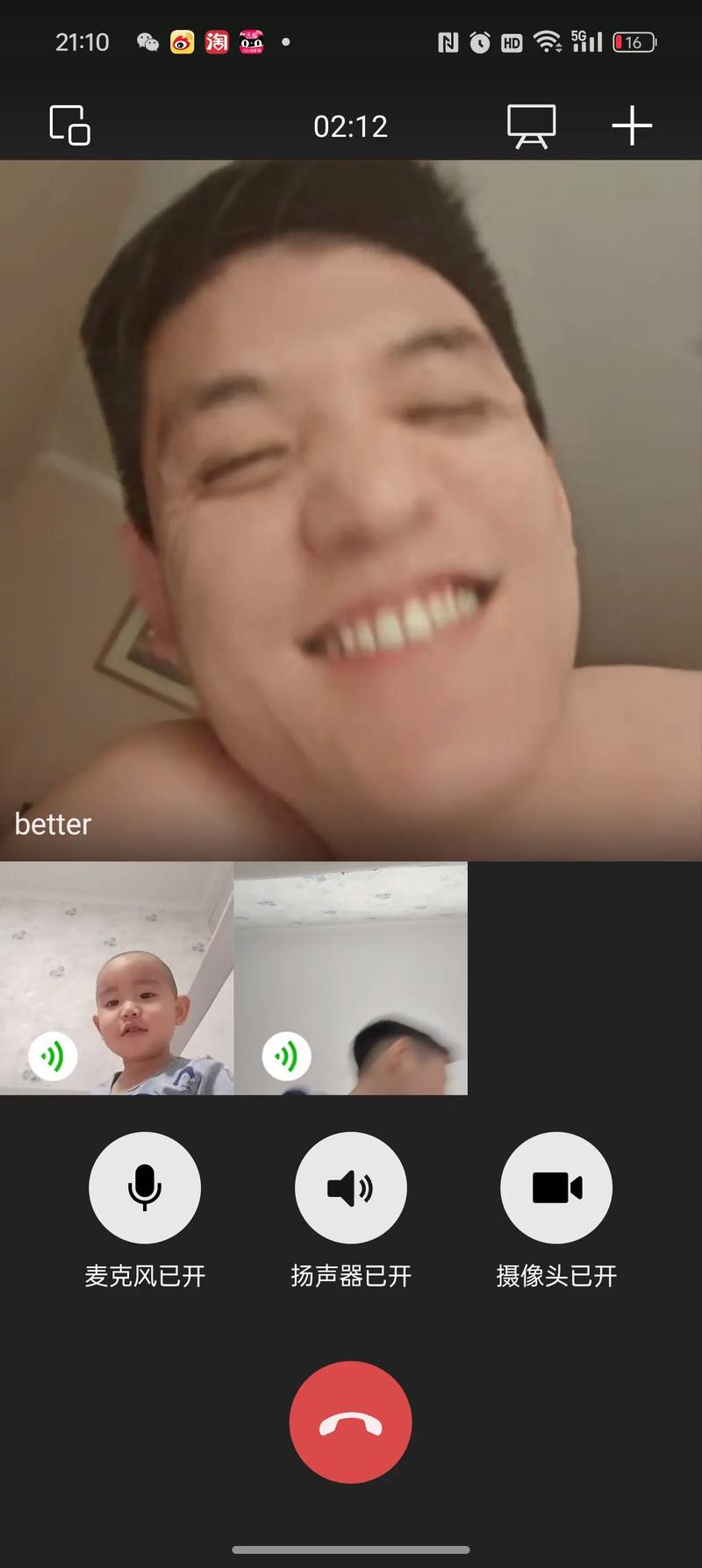This screenshot has height=1568, width=702.
Task: Turn off the speaker (扬声器已开)
Action: tap(350, 1187)
